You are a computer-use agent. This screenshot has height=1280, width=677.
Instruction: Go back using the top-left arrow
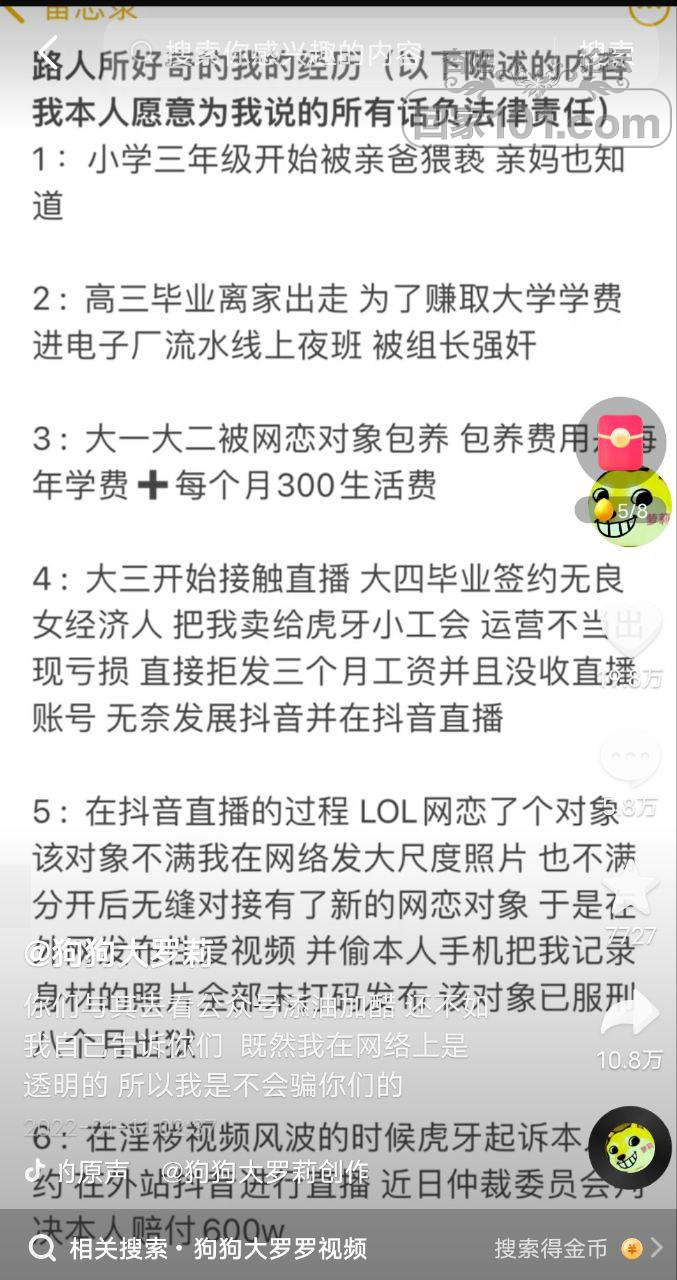click(46, 50)
